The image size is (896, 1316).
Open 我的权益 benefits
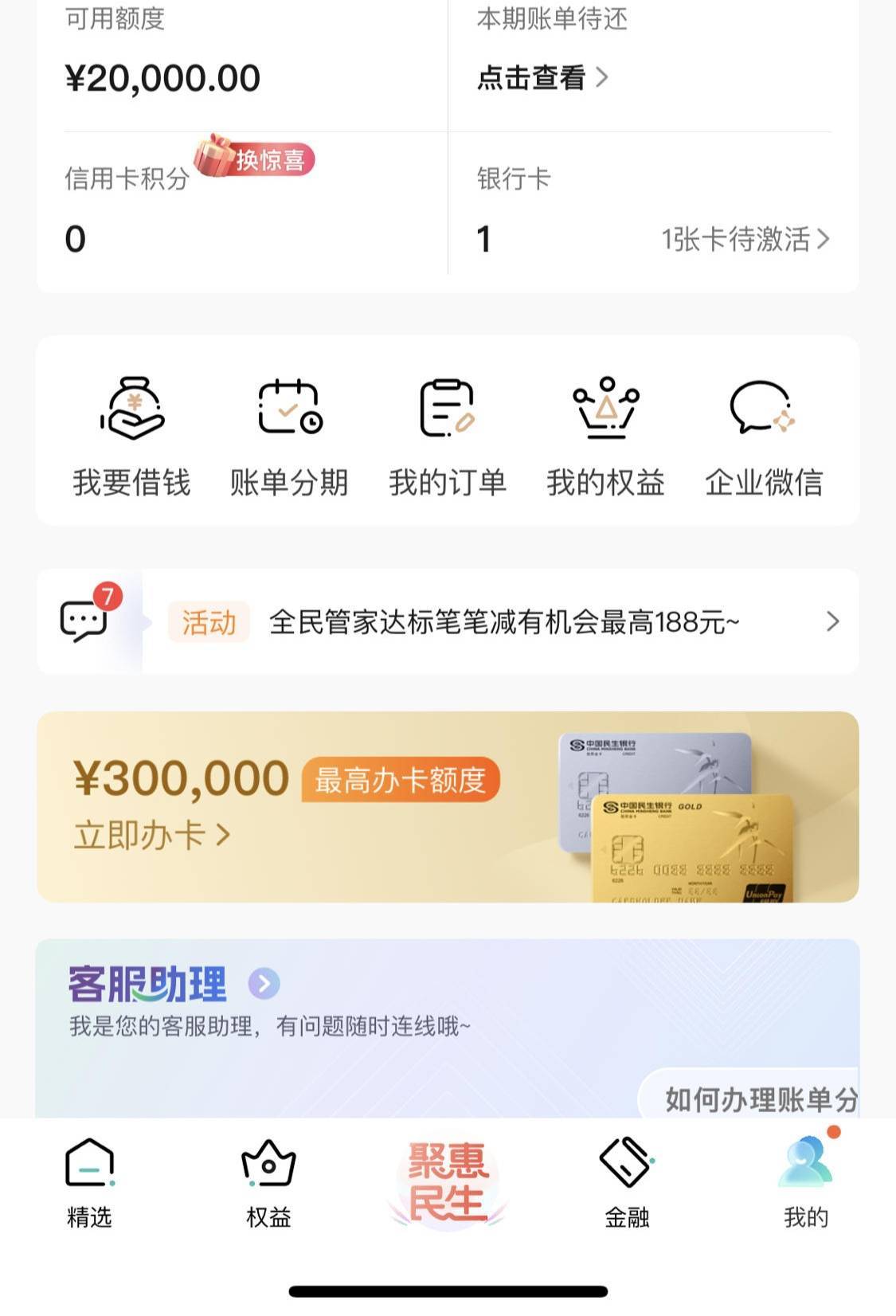(x=605, y=438)
